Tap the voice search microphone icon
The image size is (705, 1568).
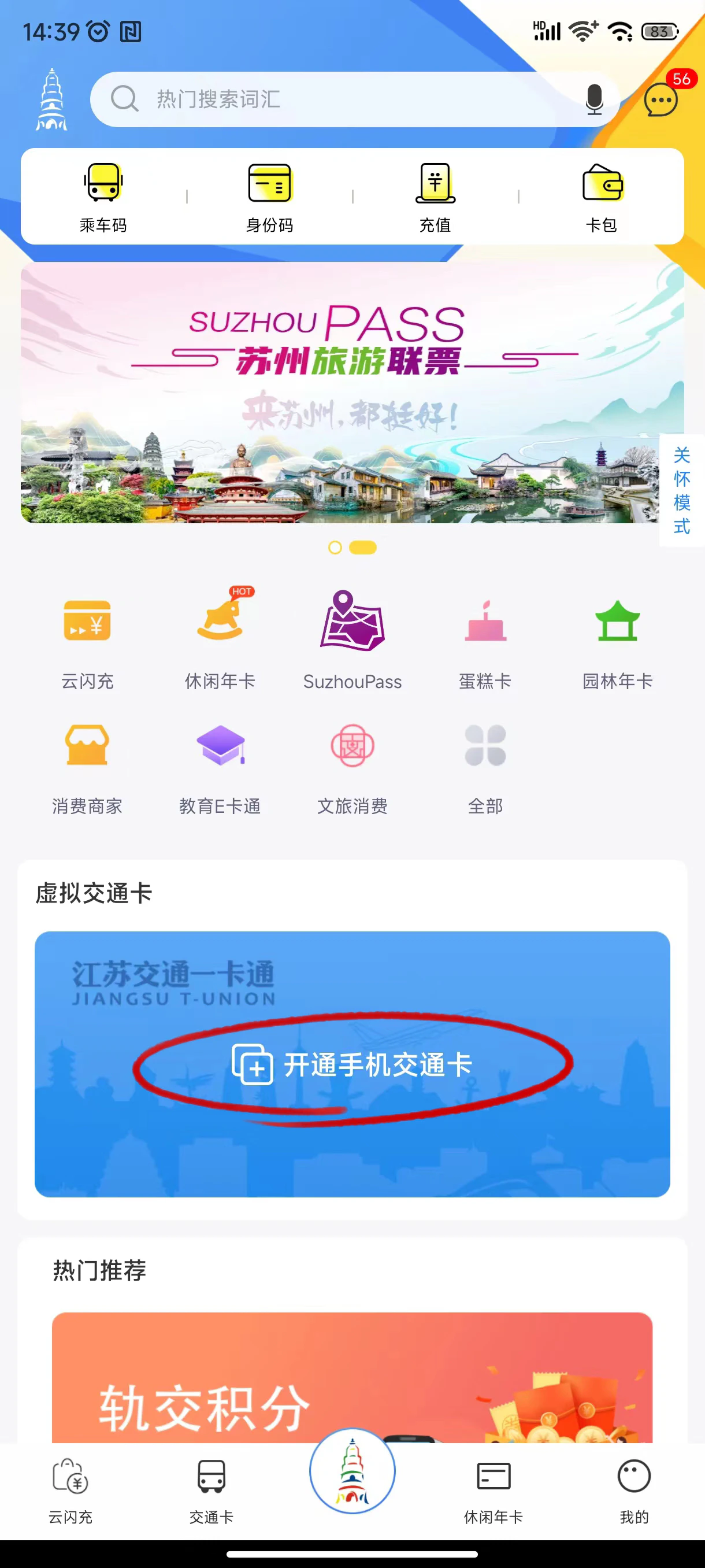pos(593,99)
